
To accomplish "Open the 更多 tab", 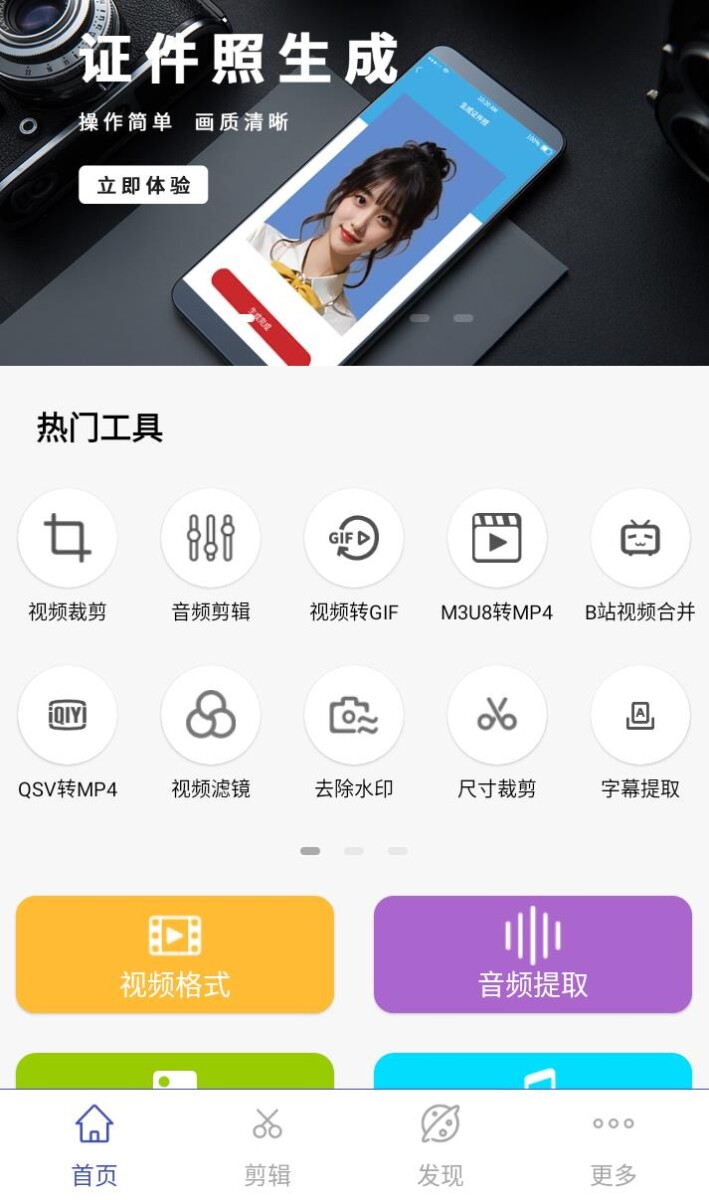I will coord(613,1145).
